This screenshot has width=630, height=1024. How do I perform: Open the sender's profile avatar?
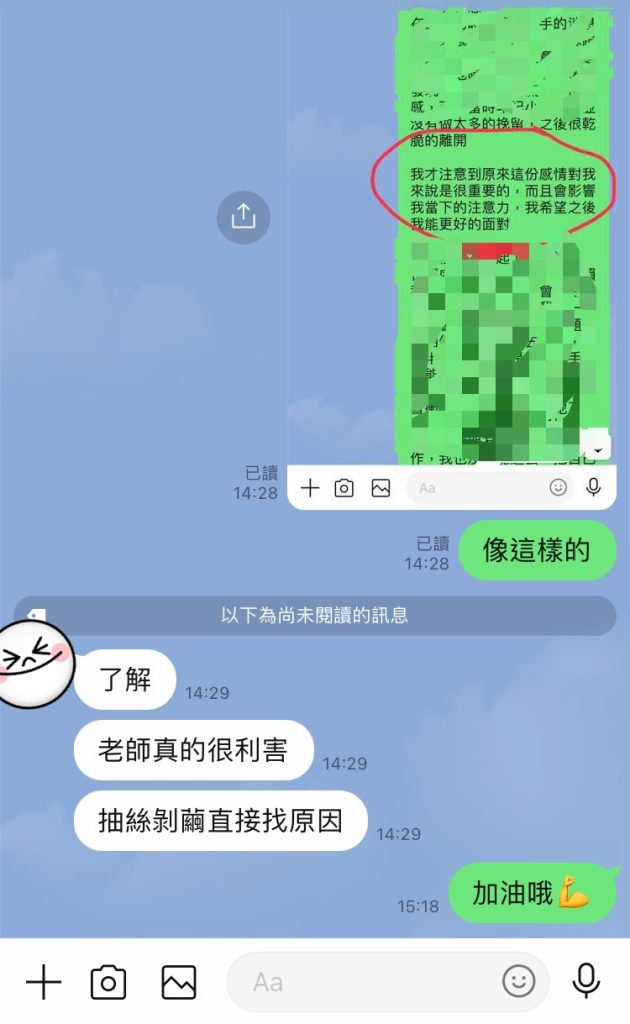(x=35, y=664)
